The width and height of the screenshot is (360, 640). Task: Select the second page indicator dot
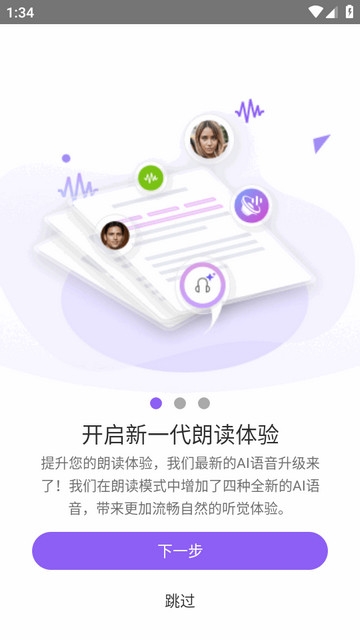coord(180,403)
